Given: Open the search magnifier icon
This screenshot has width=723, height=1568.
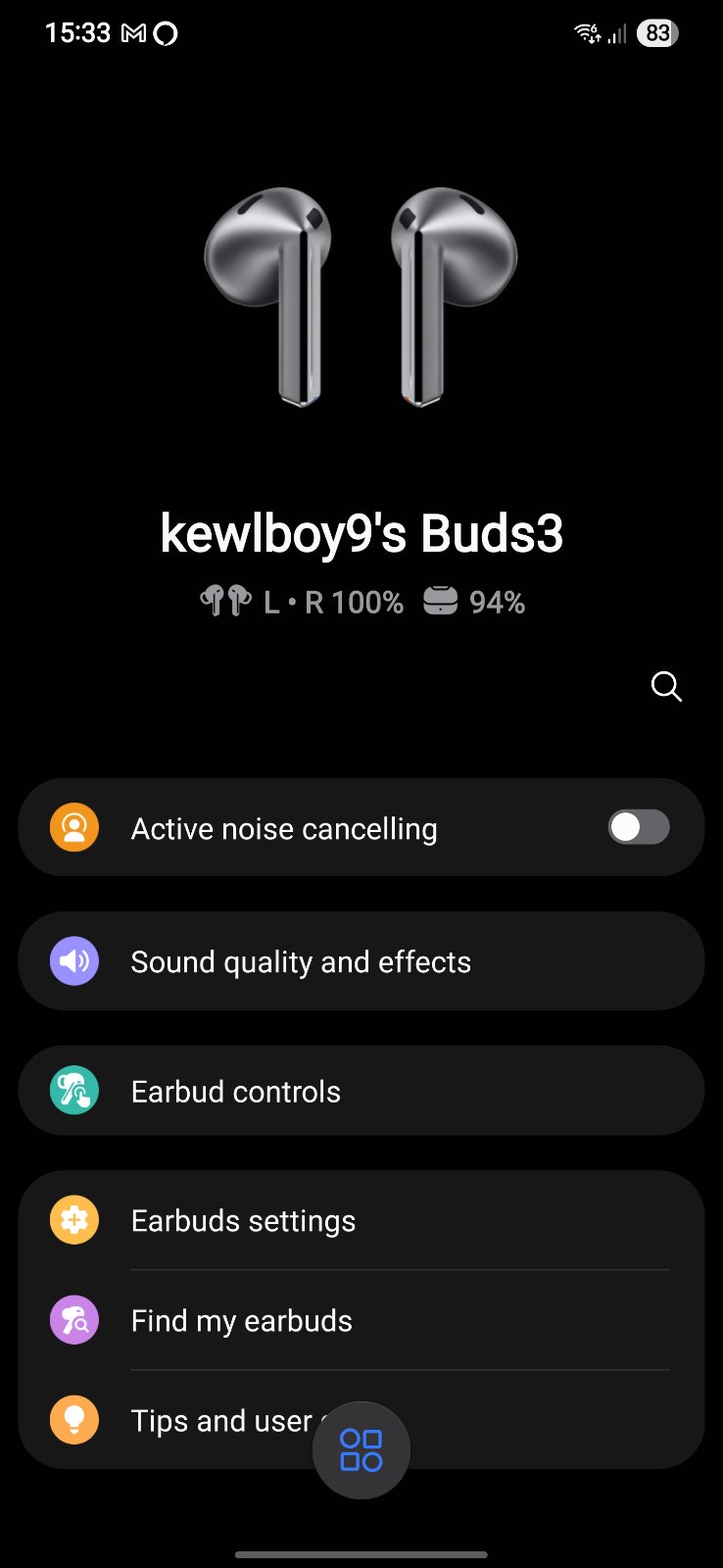Looking at the screenshot, I should point(666,686).
